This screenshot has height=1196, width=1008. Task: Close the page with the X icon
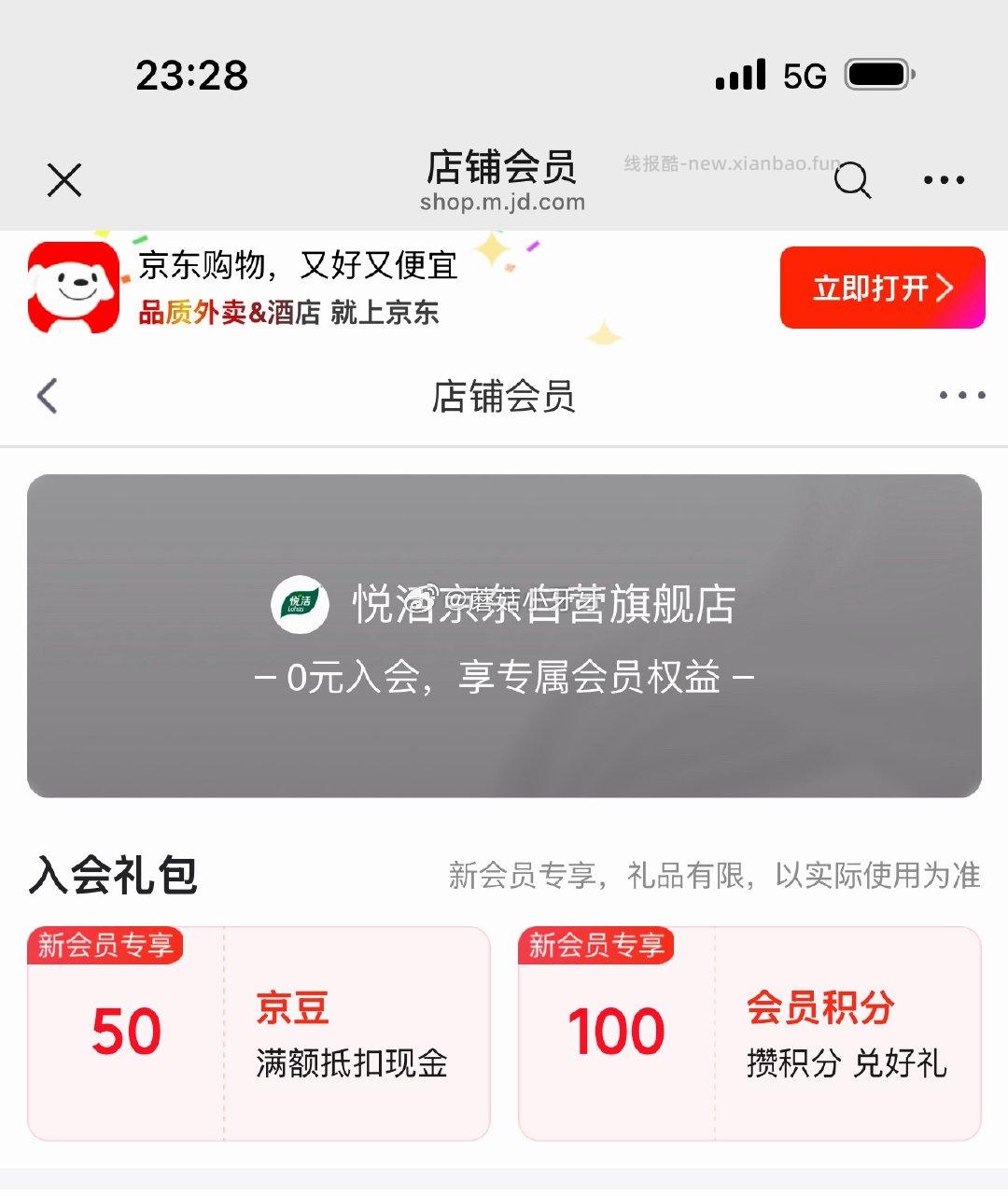click(63, 179)
